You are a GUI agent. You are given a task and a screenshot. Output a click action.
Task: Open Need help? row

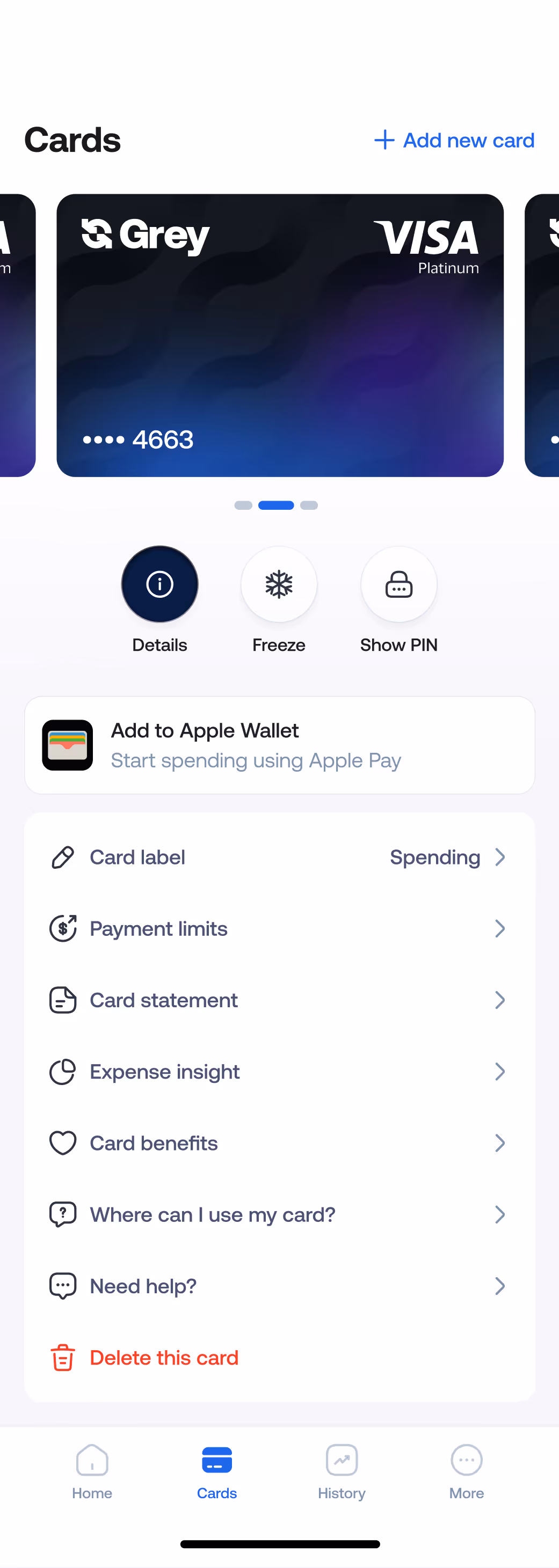(x=279, y=1286)
